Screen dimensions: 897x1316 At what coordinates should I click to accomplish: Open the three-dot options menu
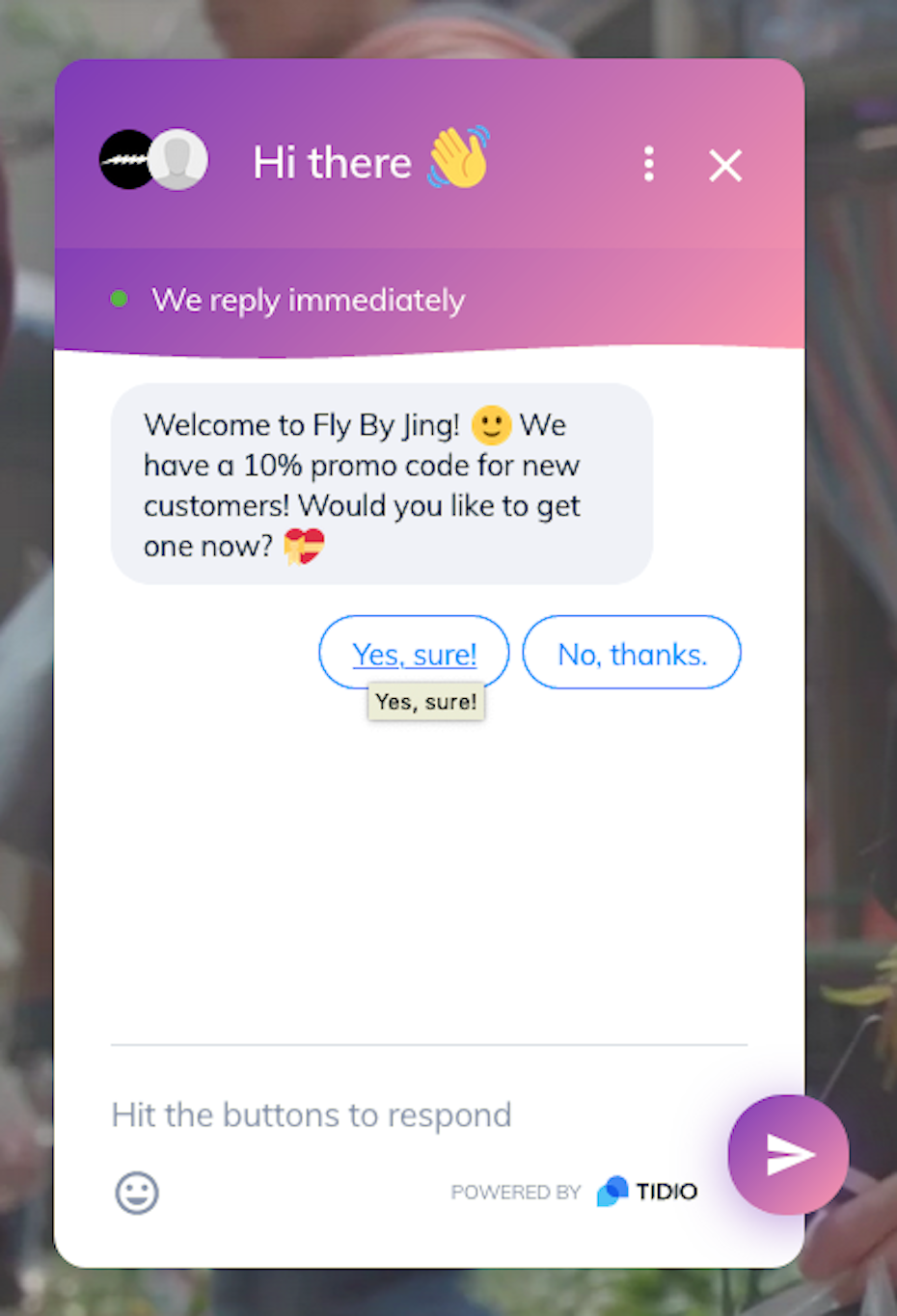click(x=649, y=165)
